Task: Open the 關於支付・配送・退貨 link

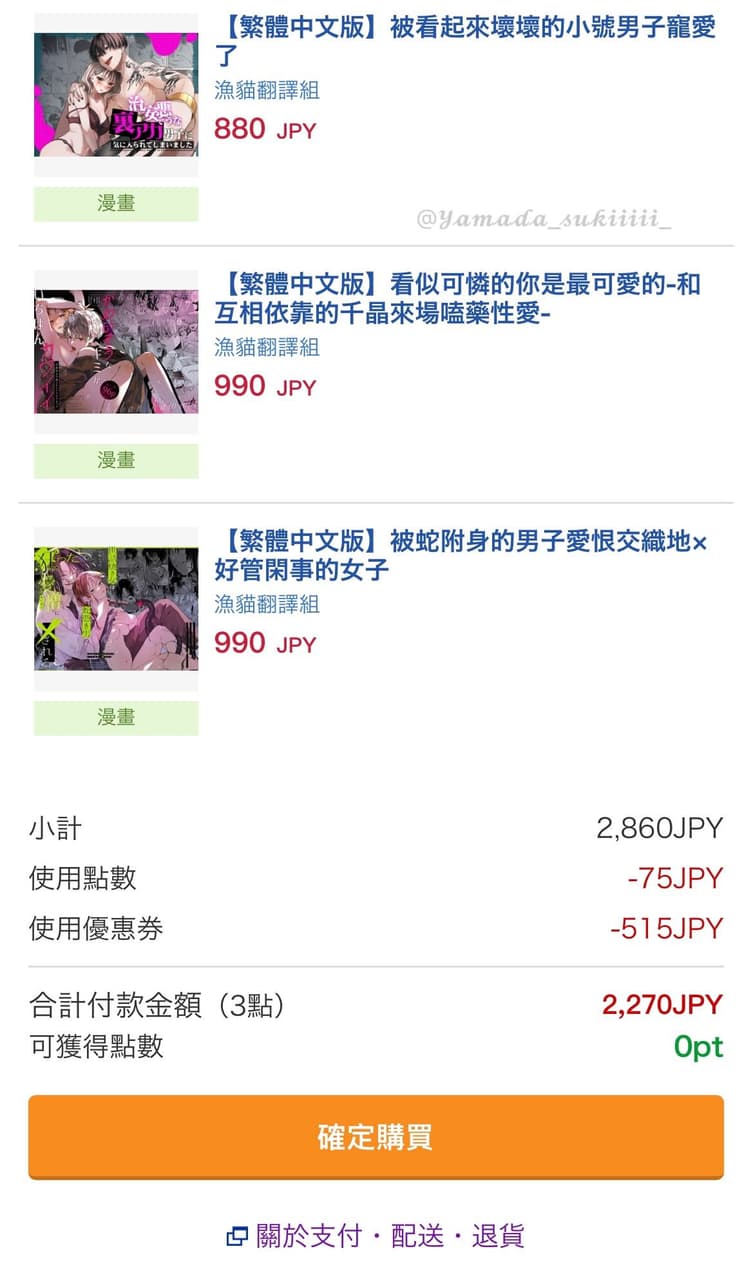Action: [x=375, y=1236]
